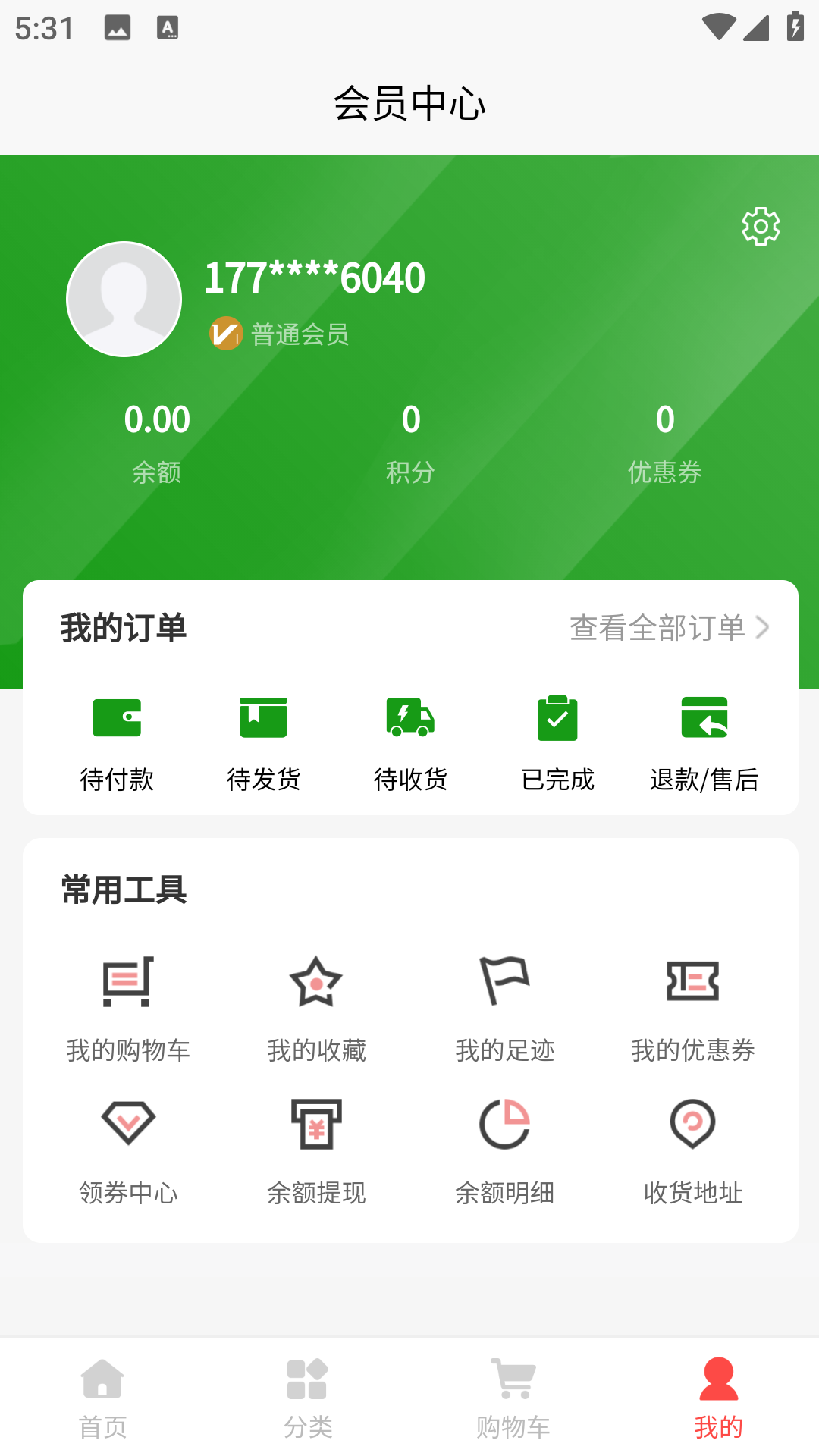Open 查看全部订单 link
The image size is (819, 1456).
[x=669, y=628]
